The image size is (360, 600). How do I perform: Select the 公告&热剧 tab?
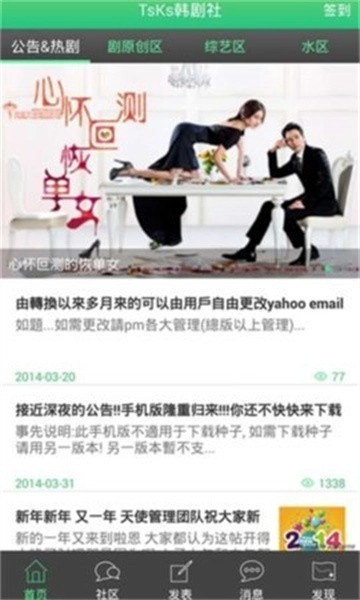click(45, 47)
